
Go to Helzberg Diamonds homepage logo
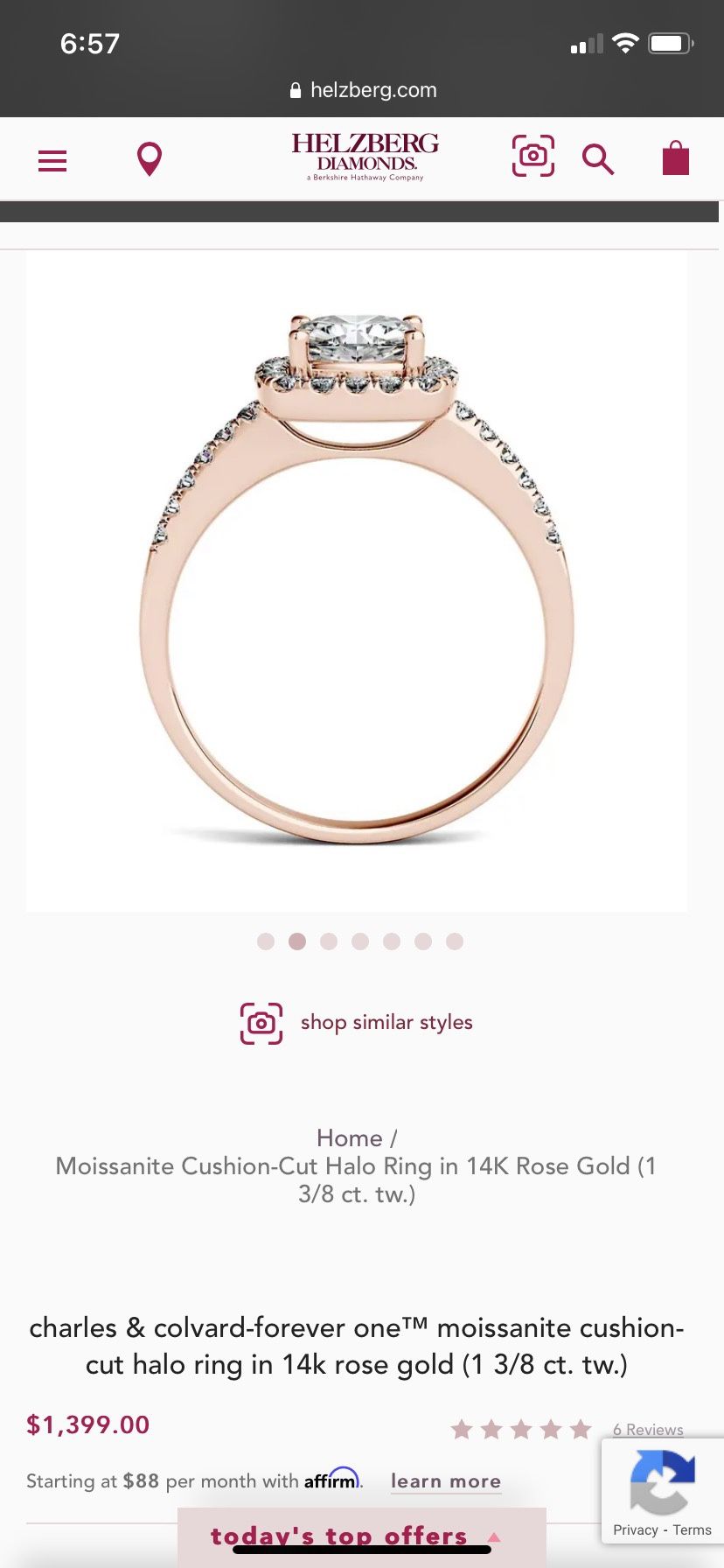(365, 157)
